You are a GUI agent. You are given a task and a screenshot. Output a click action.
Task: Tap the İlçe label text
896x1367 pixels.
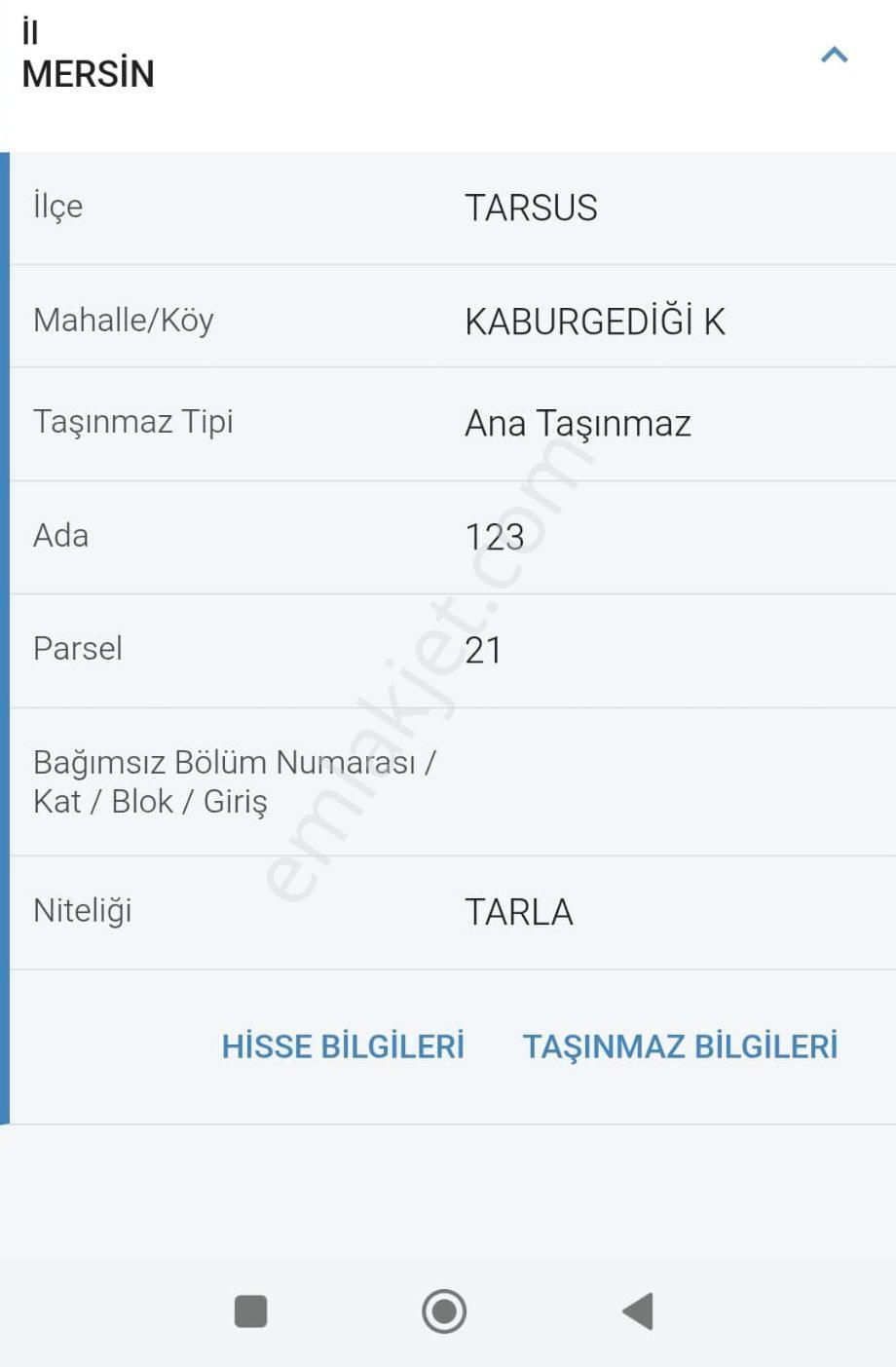(x=57, y=207)
